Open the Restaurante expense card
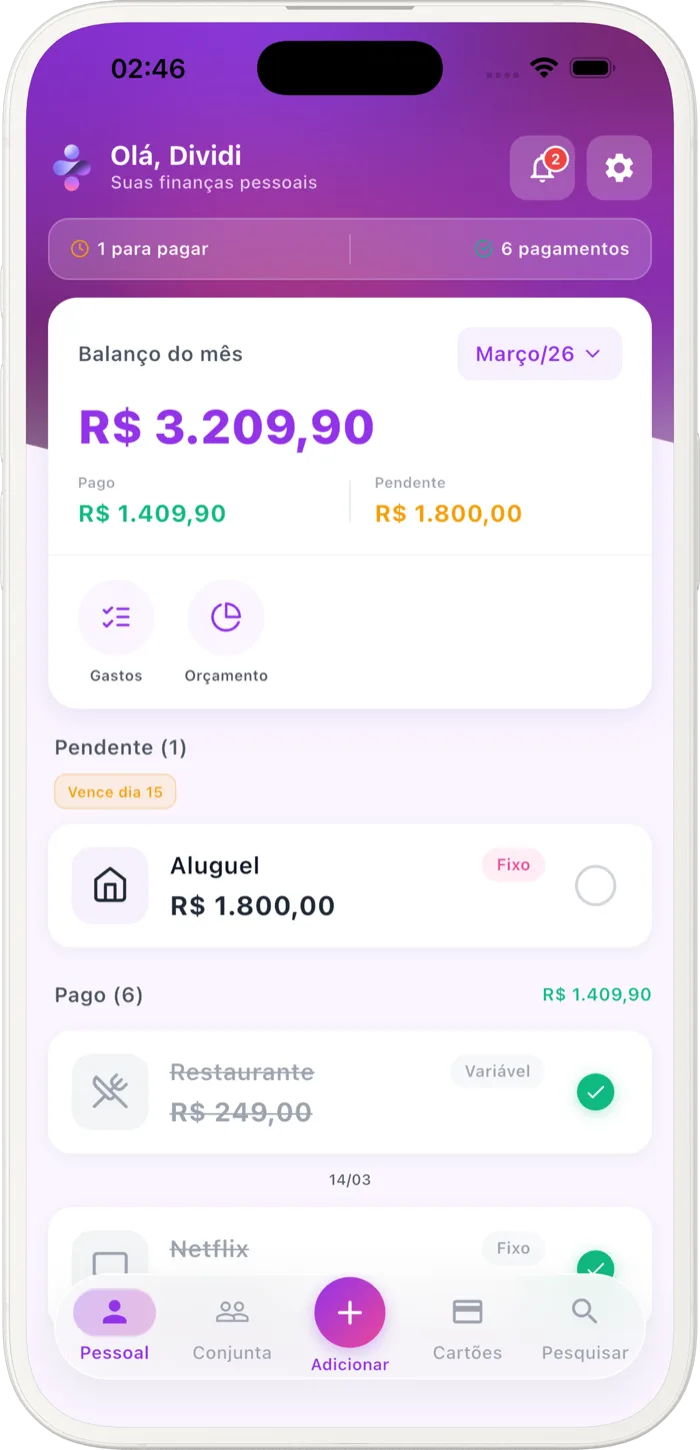 coord(300,1092)
